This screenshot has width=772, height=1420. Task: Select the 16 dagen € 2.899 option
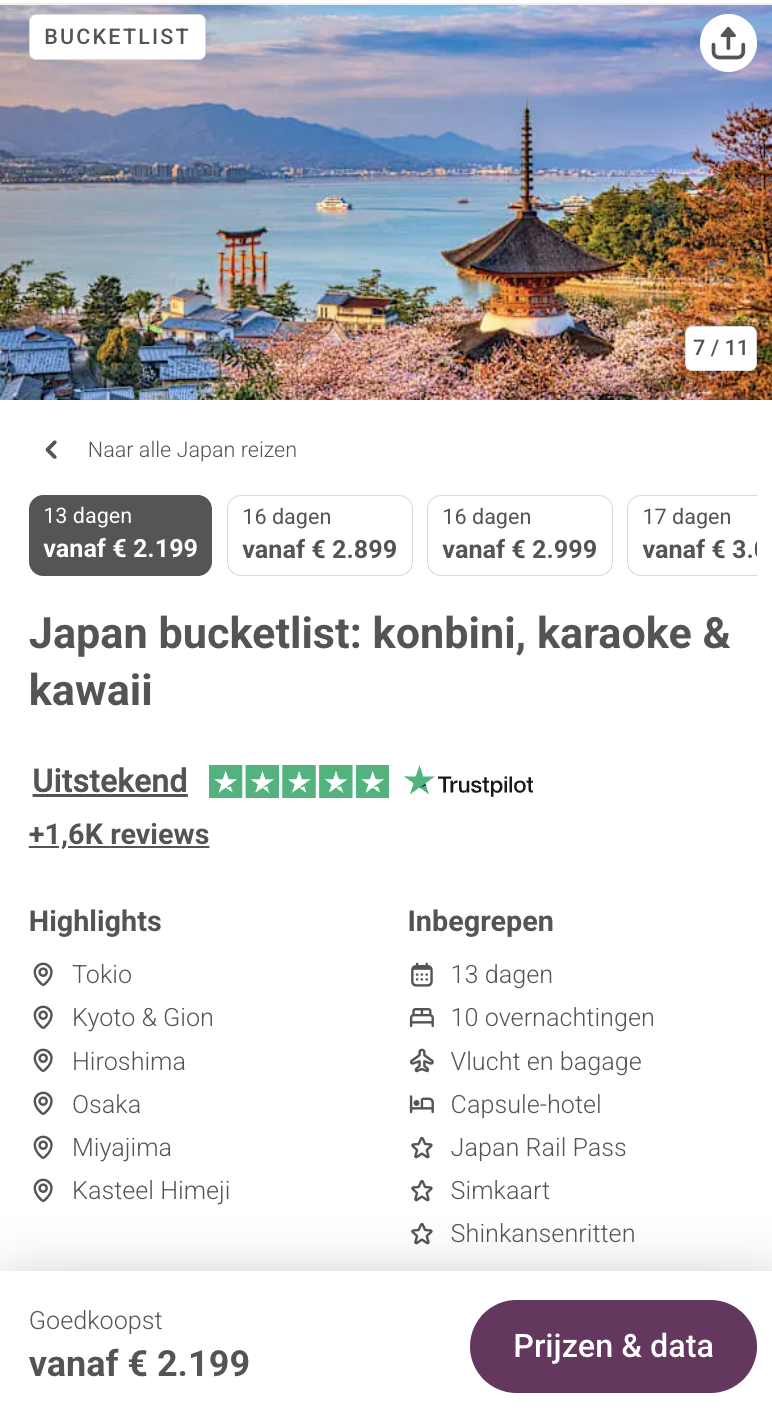click(319, 535)
